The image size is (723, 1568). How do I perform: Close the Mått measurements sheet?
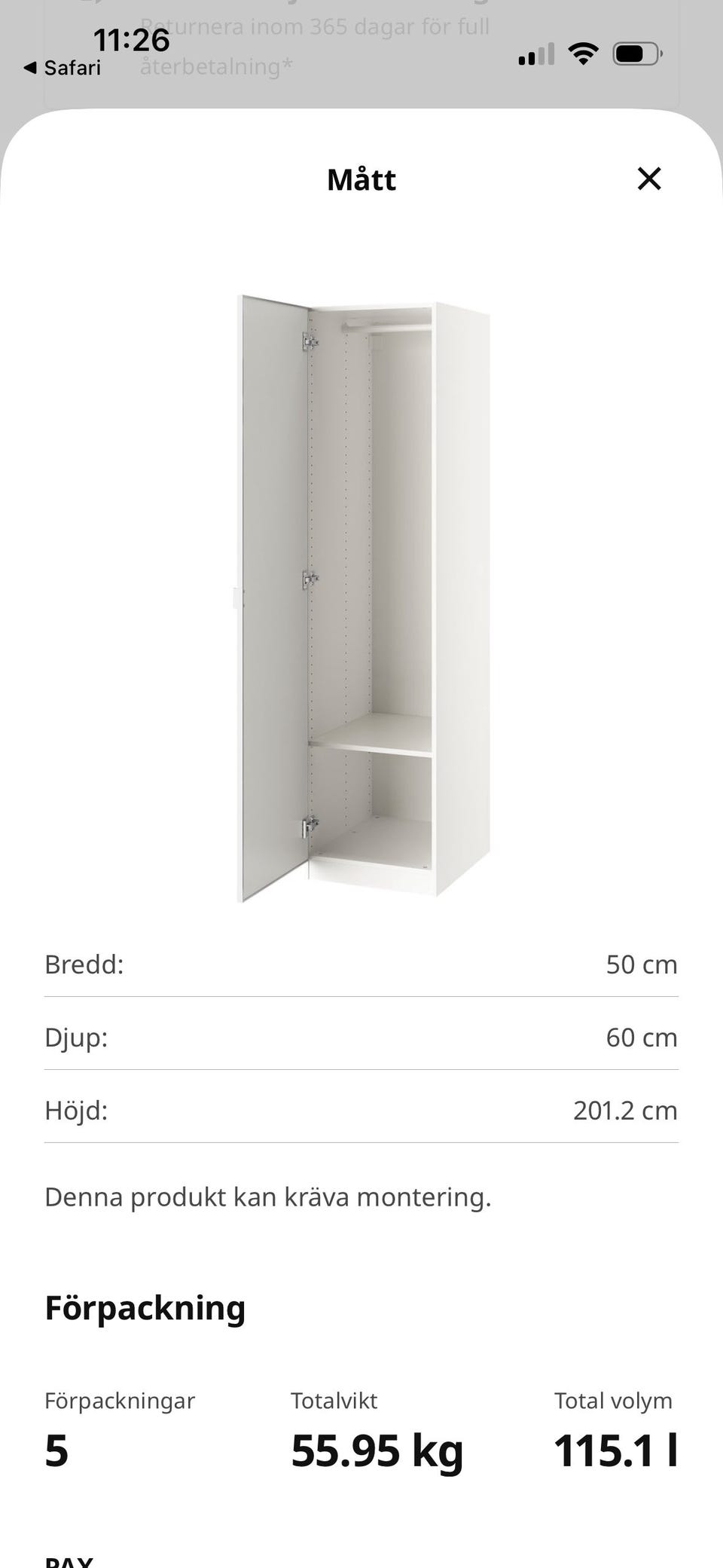click(648, 179)
